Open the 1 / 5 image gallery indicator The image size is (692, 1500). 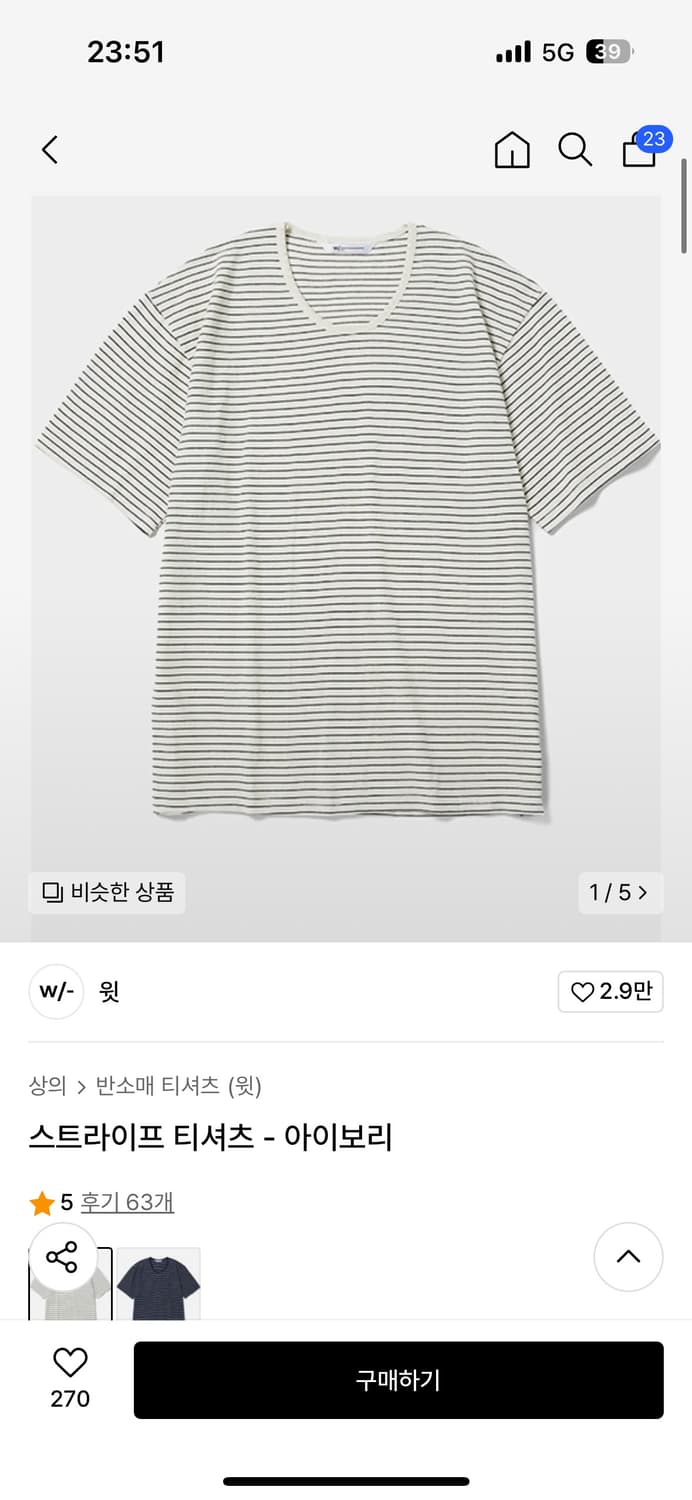tap(620, 892)
